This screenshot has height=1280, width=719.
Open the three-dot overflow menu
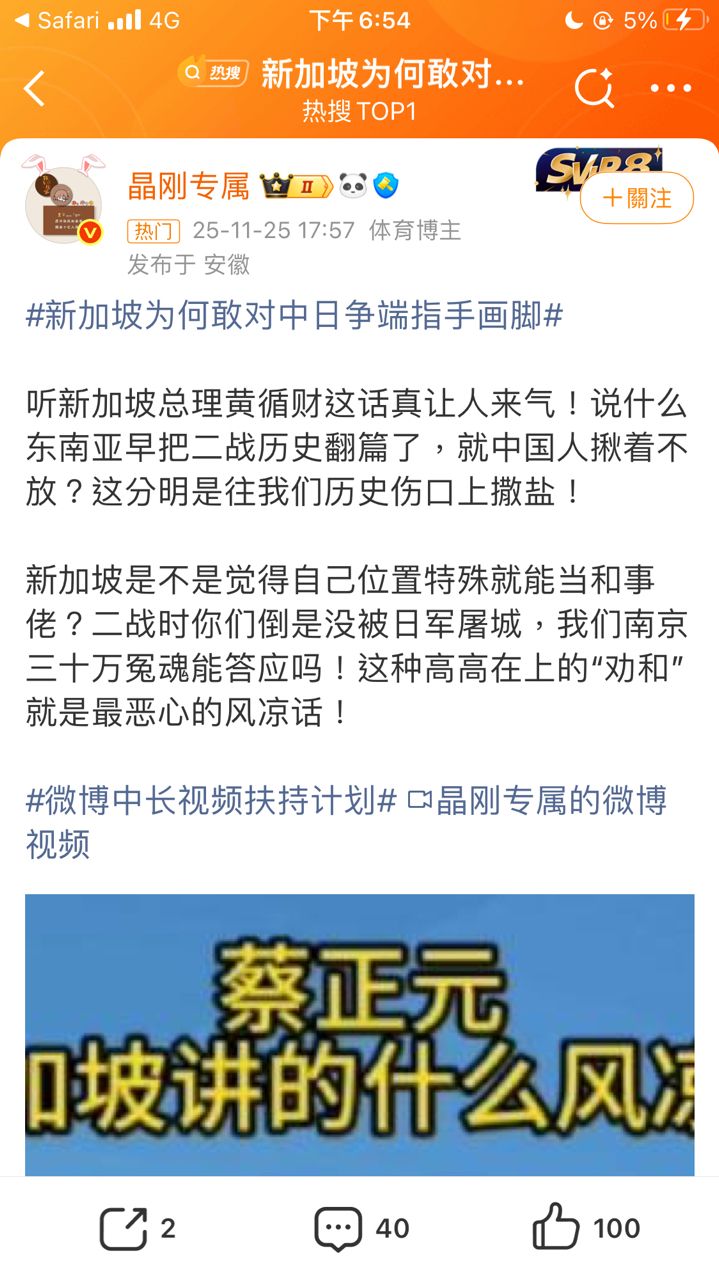click(x=671, y=89)
